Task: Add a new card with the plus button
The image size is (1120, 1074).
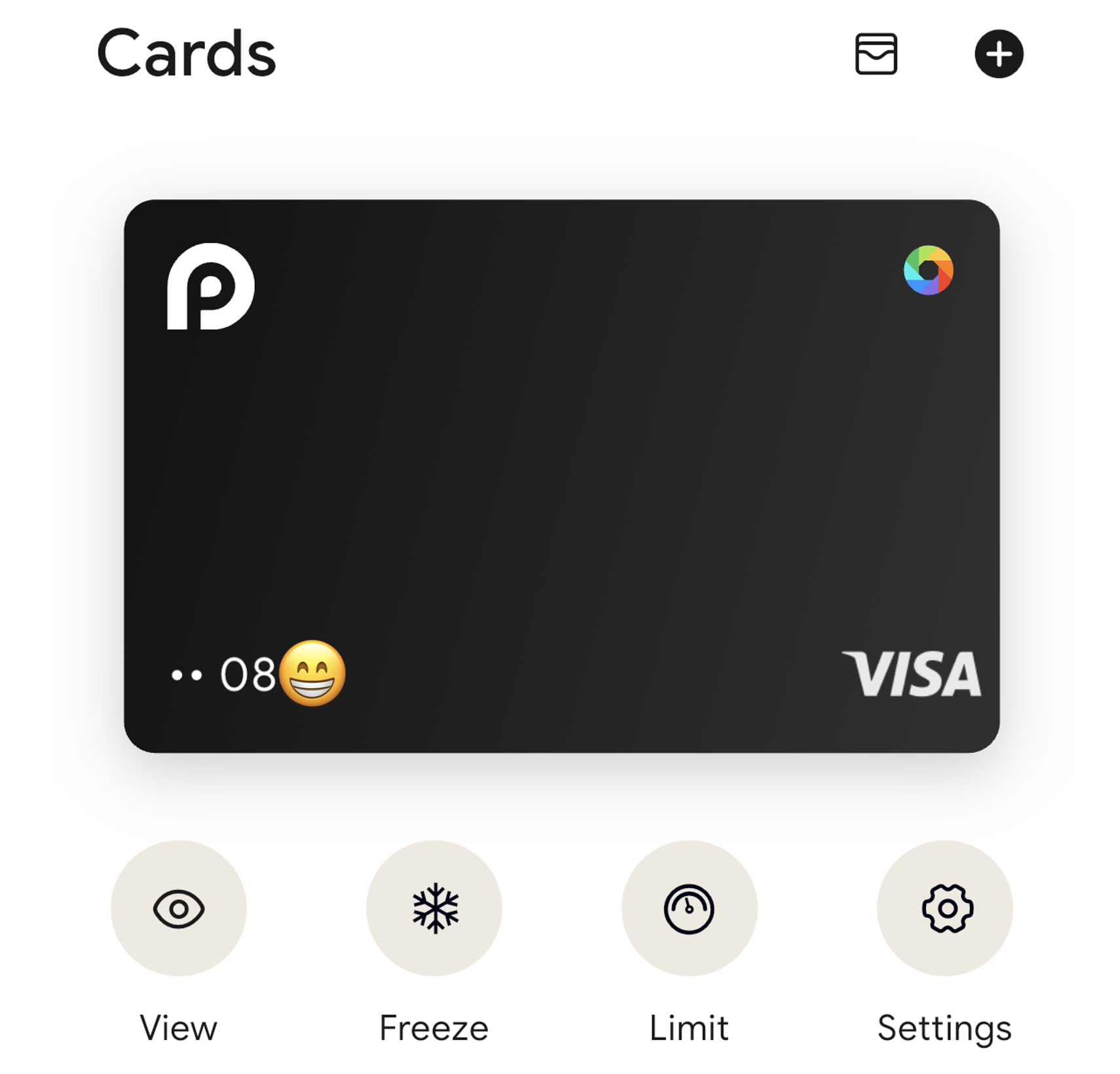Action: coord(998,54)
